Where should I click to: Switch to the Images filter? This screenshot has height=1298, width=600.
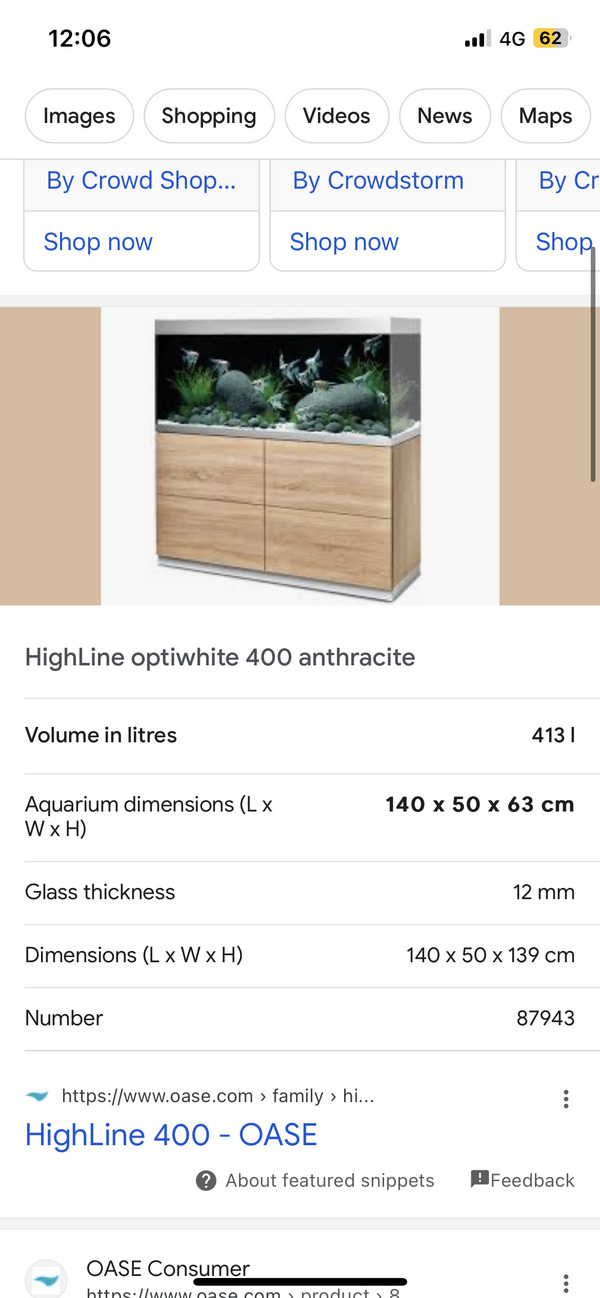(79, 116)
